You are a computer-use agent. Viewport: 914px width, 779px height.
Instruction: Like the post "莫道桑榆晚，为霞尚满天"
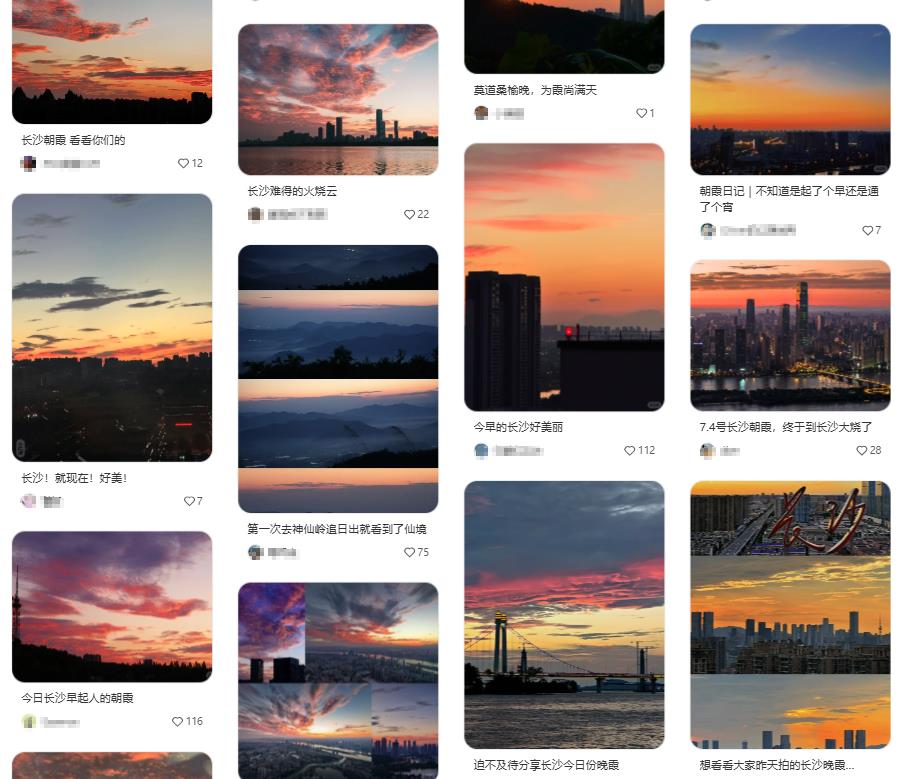[641, 113]
